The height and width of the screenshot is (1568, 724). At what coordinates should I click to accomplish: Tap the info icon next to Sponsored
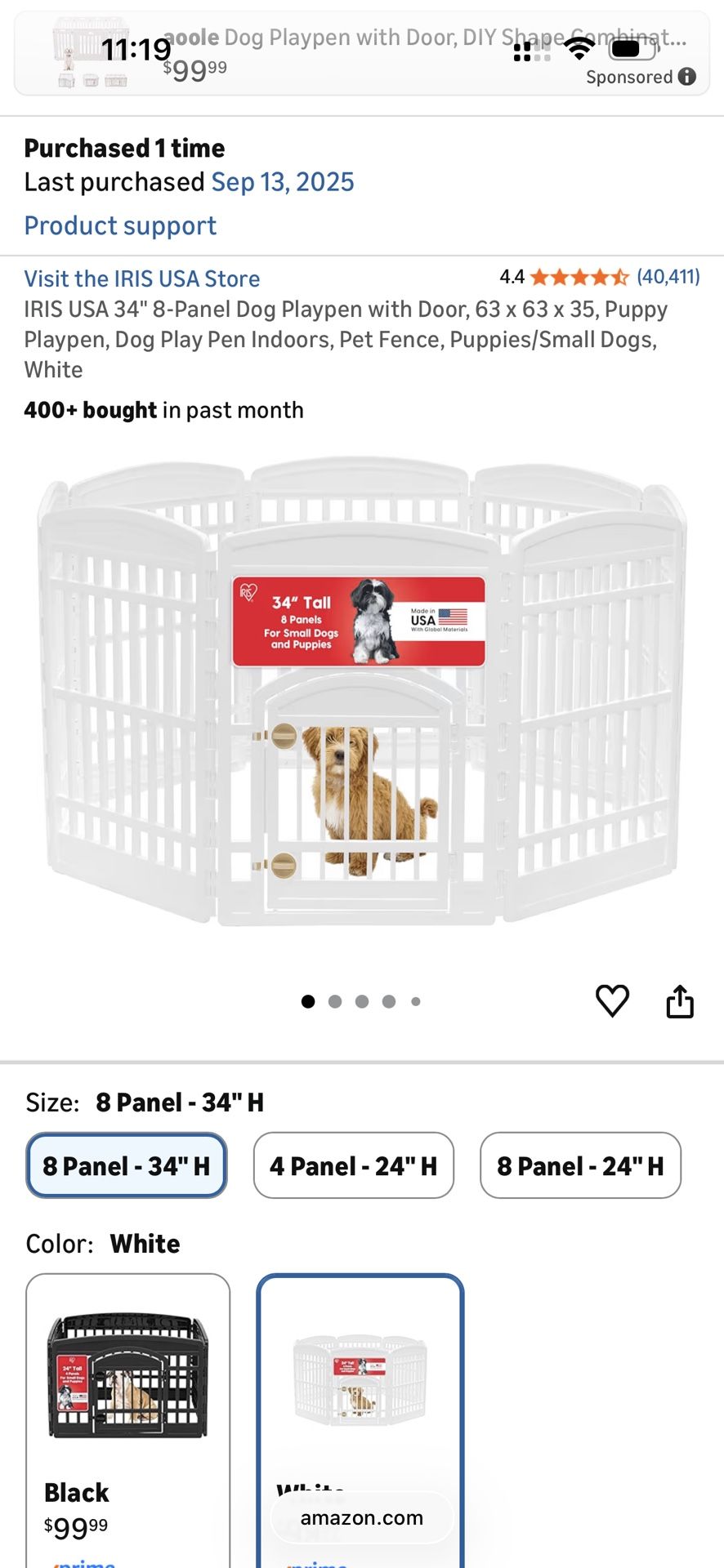click(686, 77)
